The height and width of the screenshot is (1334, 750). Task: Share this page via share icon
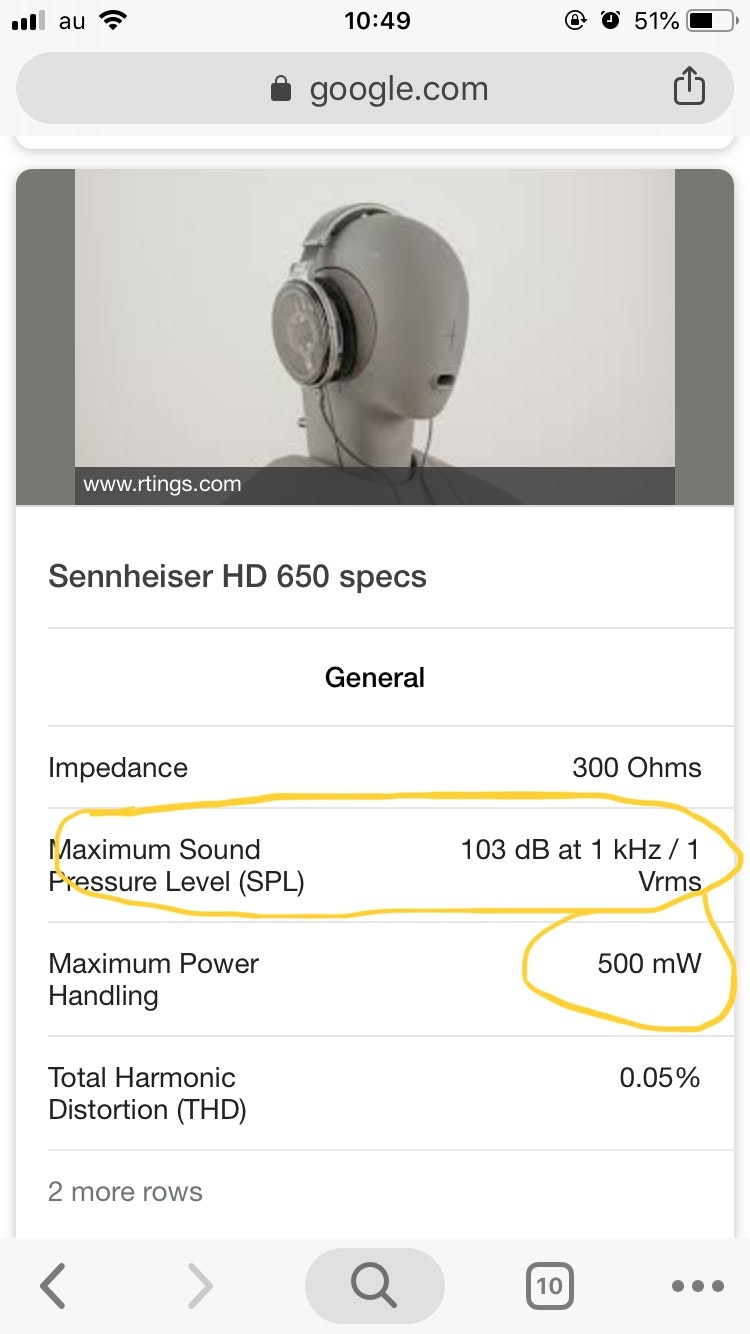[x=688, y=88]
